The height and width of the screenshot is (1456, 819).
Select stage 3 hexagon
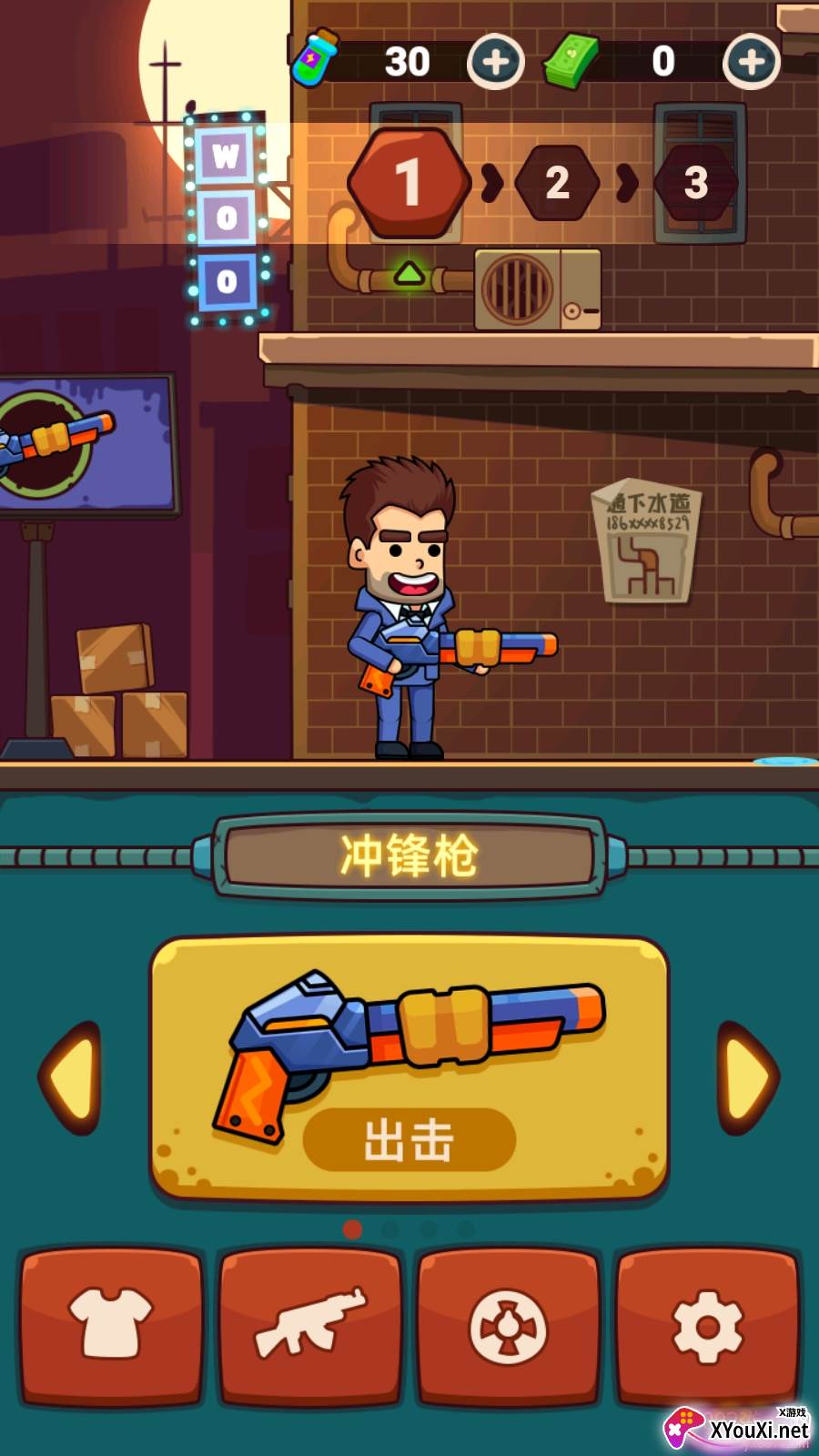(695, 183)
